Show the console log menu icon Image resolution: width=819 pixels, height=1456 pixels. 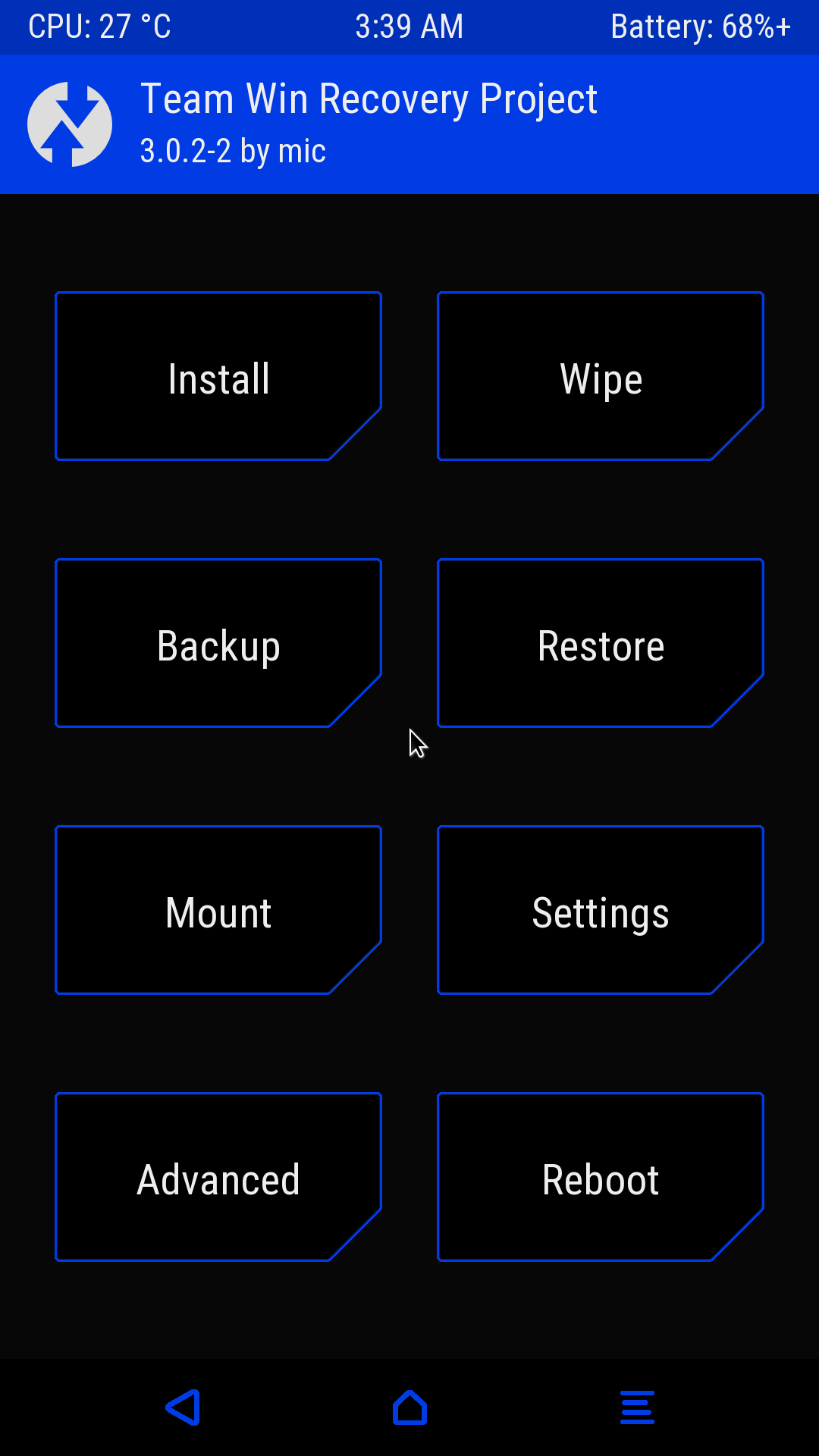[x=637, y=1407]
